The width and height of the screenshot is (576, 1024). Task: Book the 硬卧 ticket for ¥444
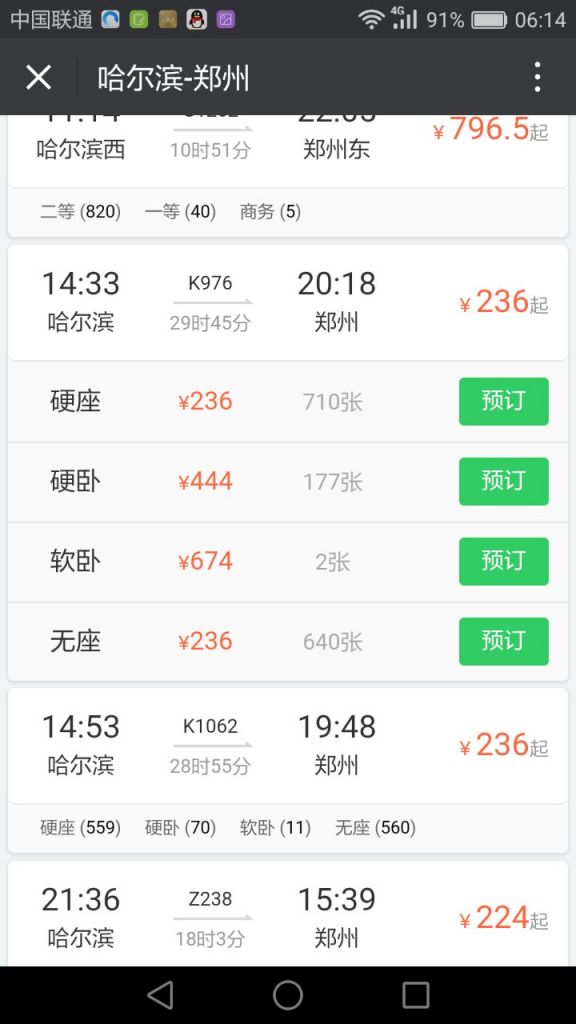point(504,481)
